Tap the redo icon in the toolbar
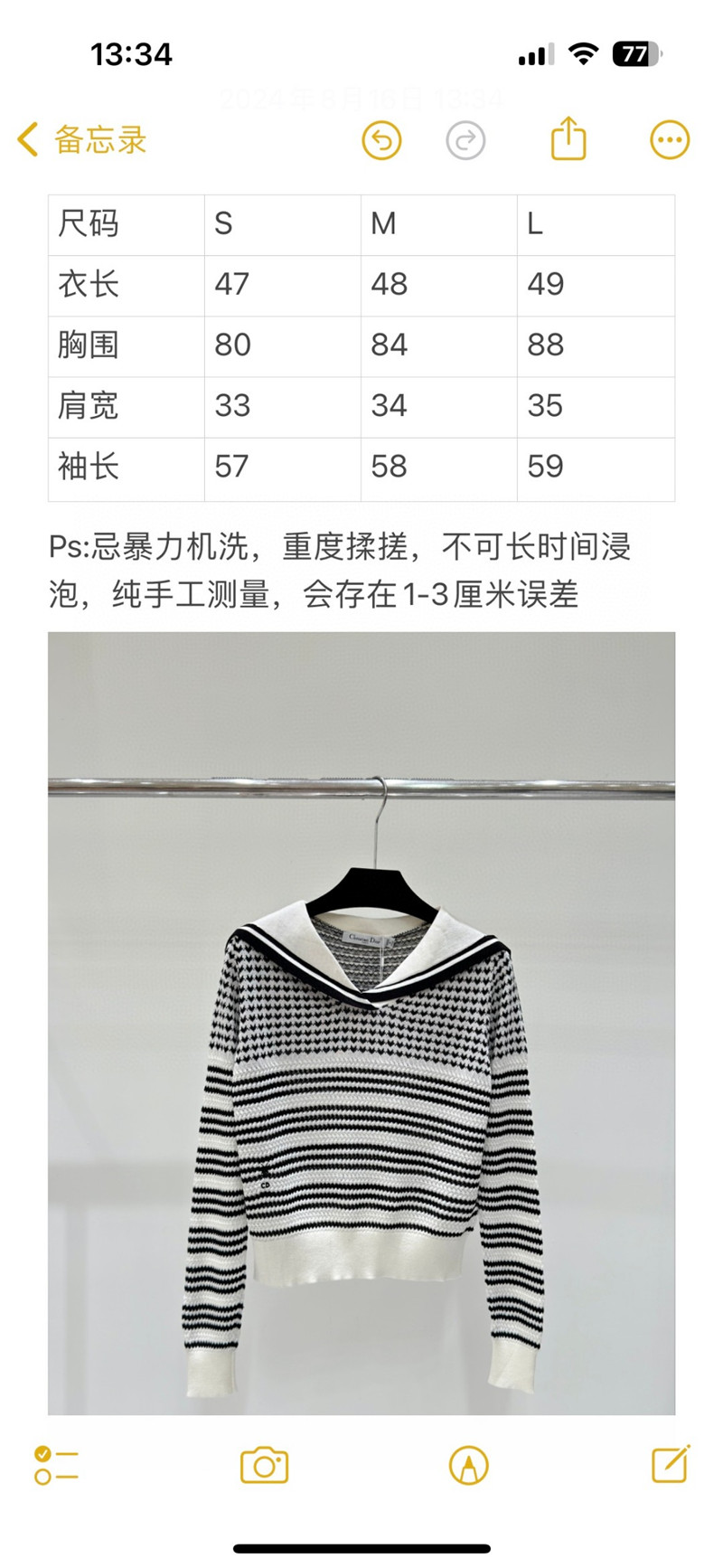The height and width of the screenshot is (1568, 723). pos(465,140)
